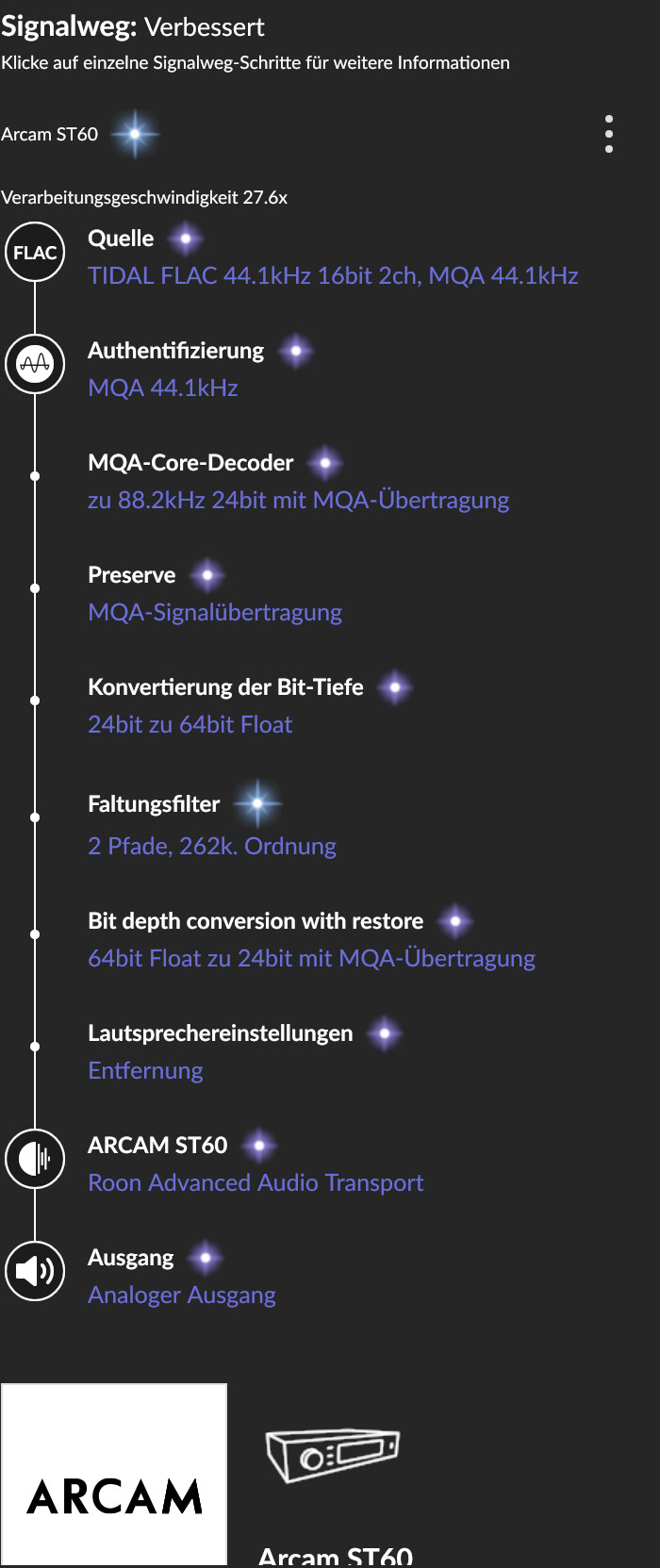Open the three-dot menu next to Arcam ST60
This screenshot has height=1568, width=660.
(609, 134)
